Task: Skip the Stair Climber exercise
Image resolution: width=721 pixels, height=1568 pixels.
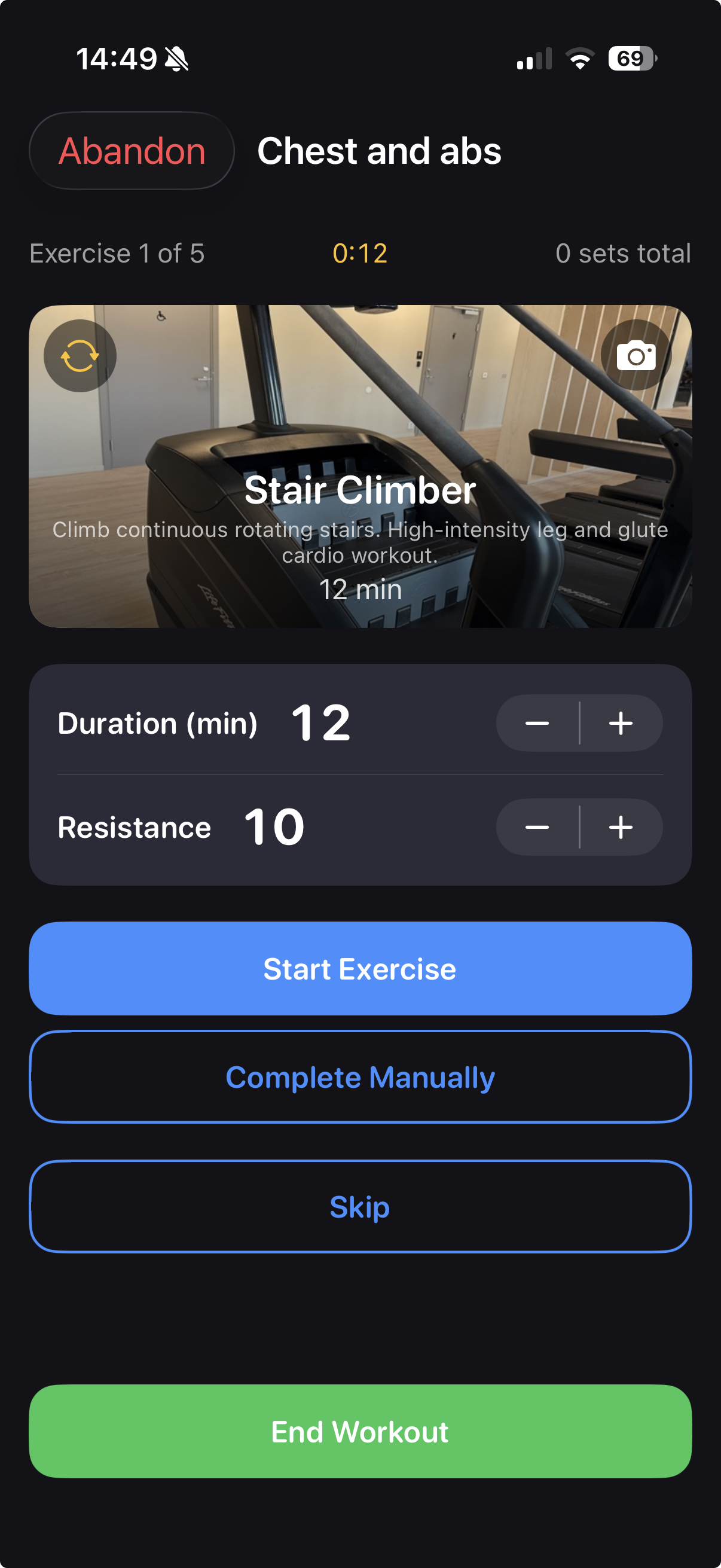Action: coord(360,1207)
